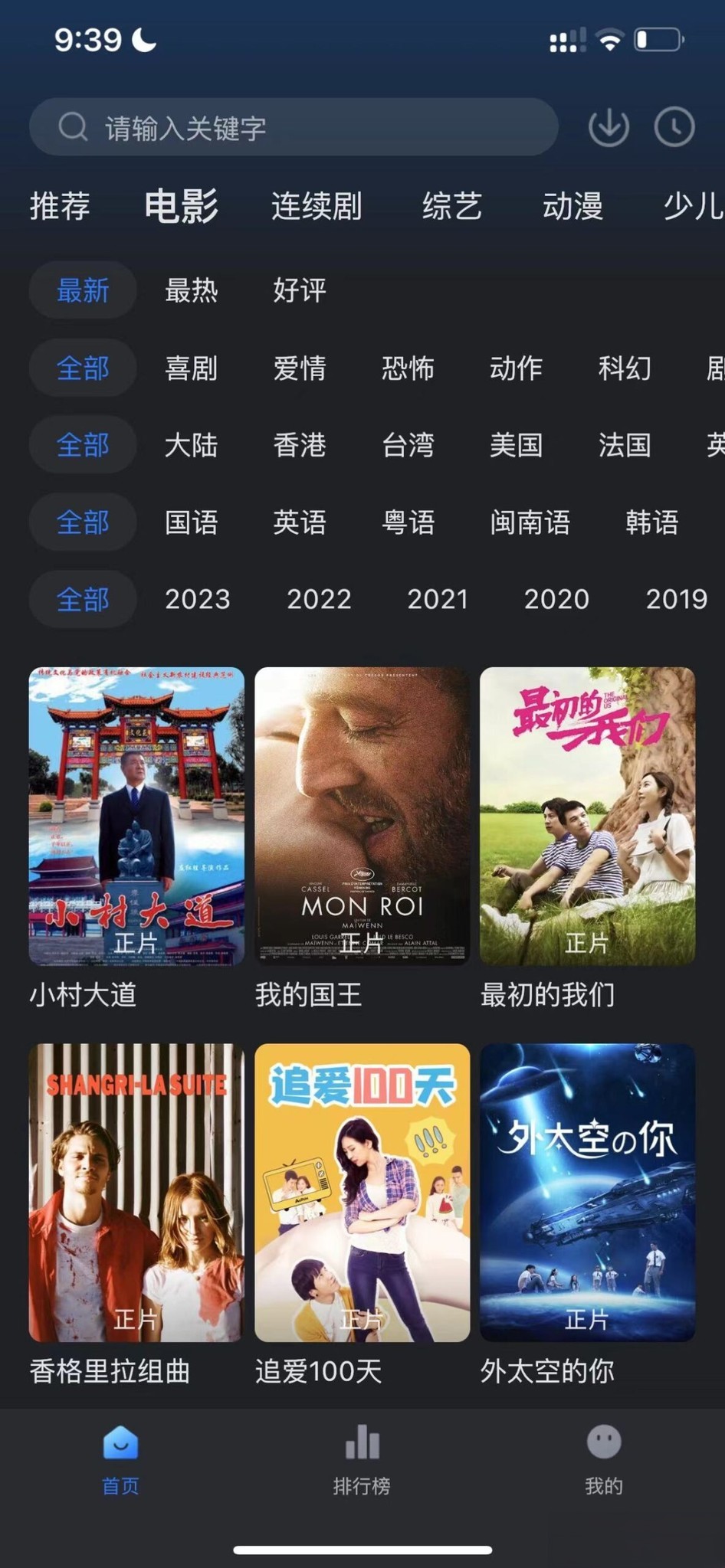Image resolution: width=725 pixels, height=1568 pixels.
Task: Open the watch history clock icon
Action: [674, 127]
